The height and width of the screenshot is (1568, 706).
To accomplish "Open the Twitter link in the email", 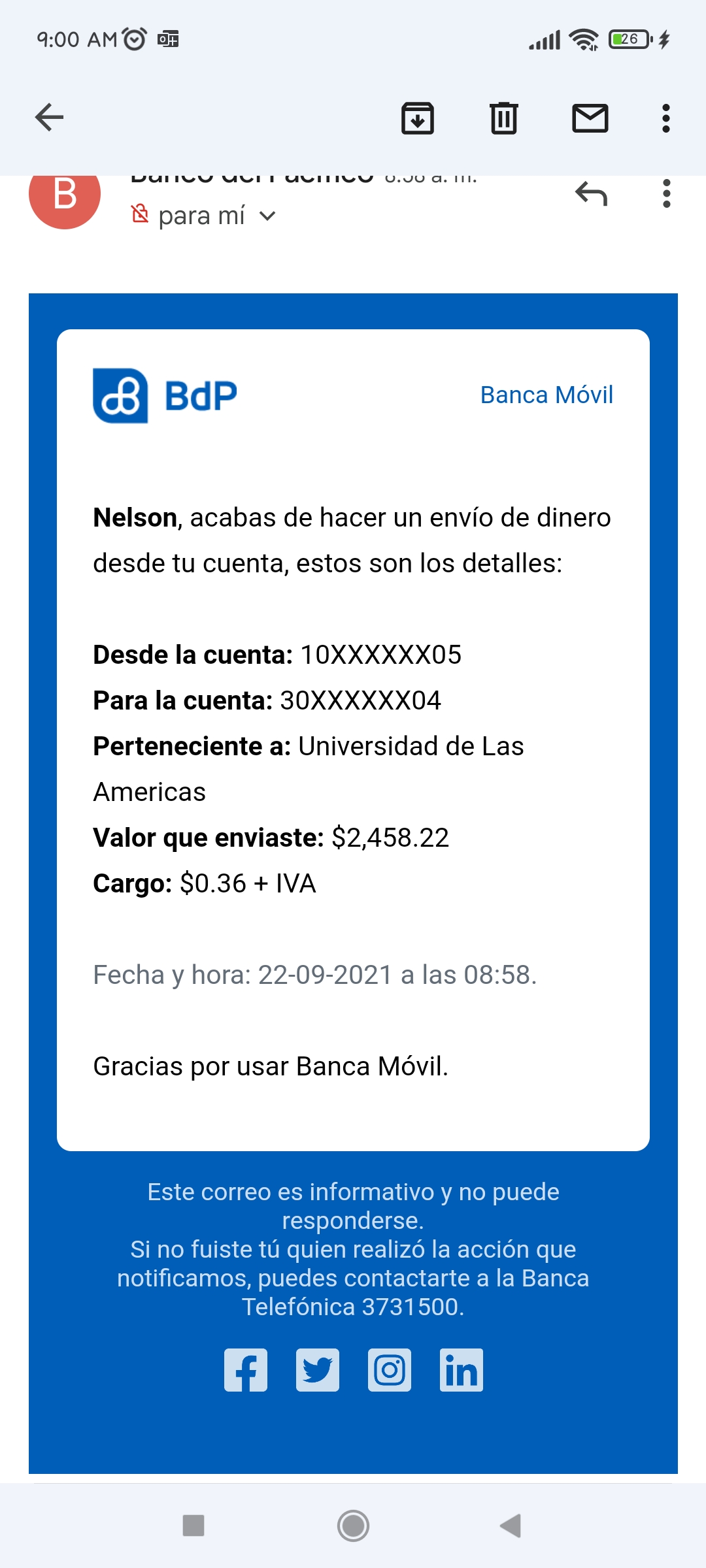I will [x=318, y=1370].
